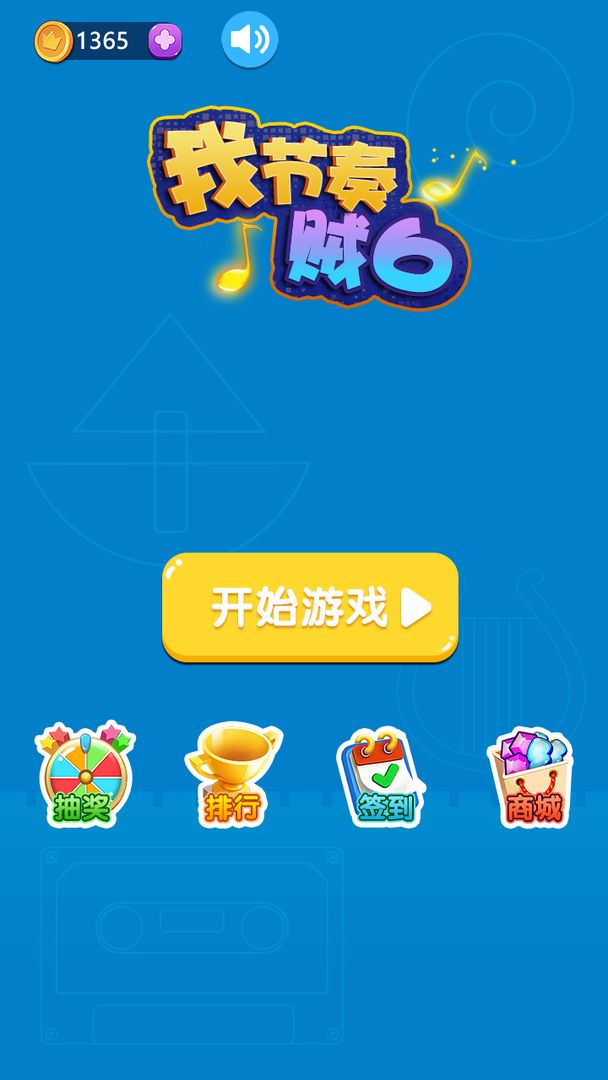
Task: Open the 抽奖 lucky wheel
Action: pos(84,775)
